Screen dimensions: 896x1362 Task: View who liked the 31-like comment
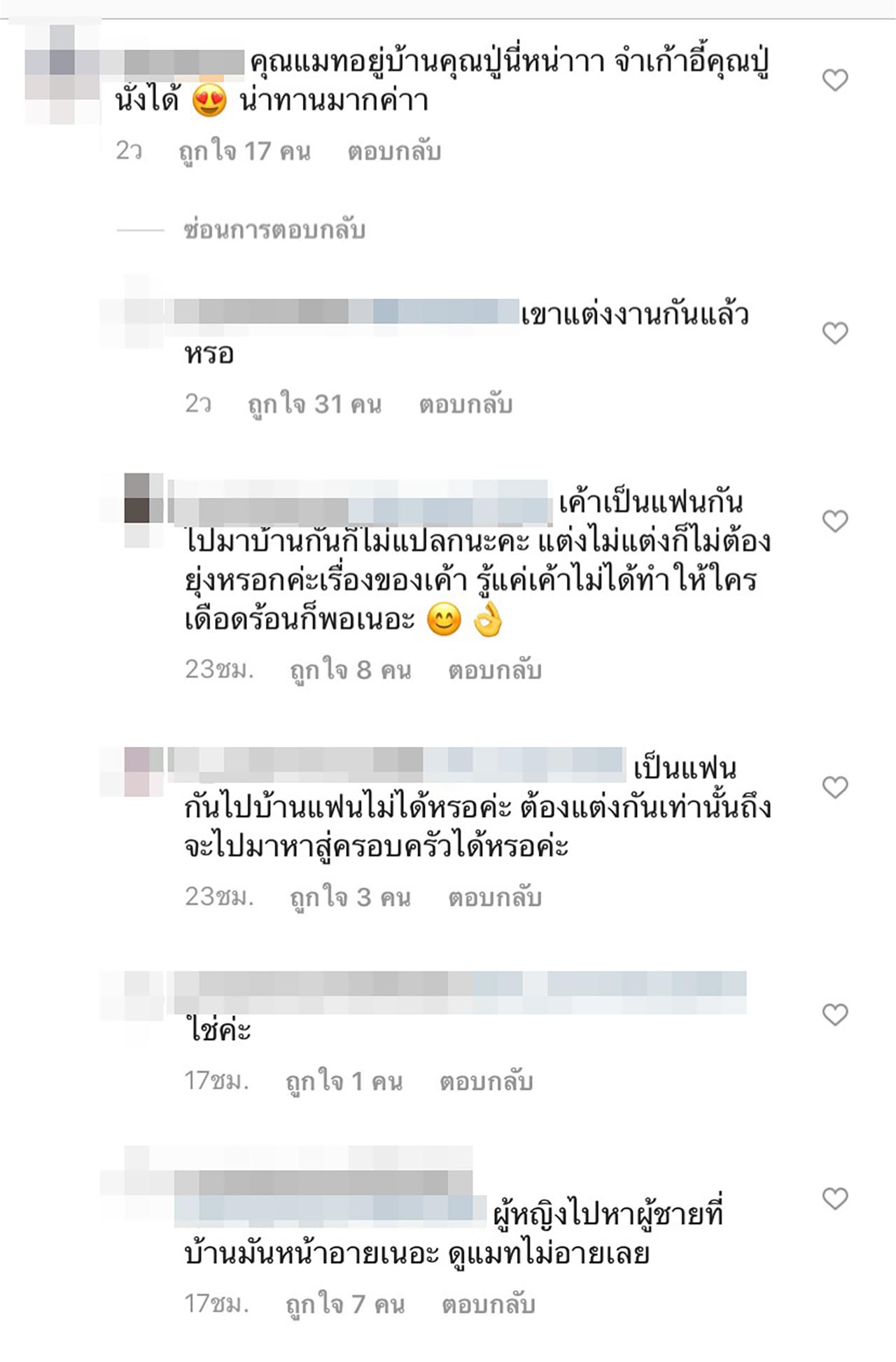(x=314, y=404)
